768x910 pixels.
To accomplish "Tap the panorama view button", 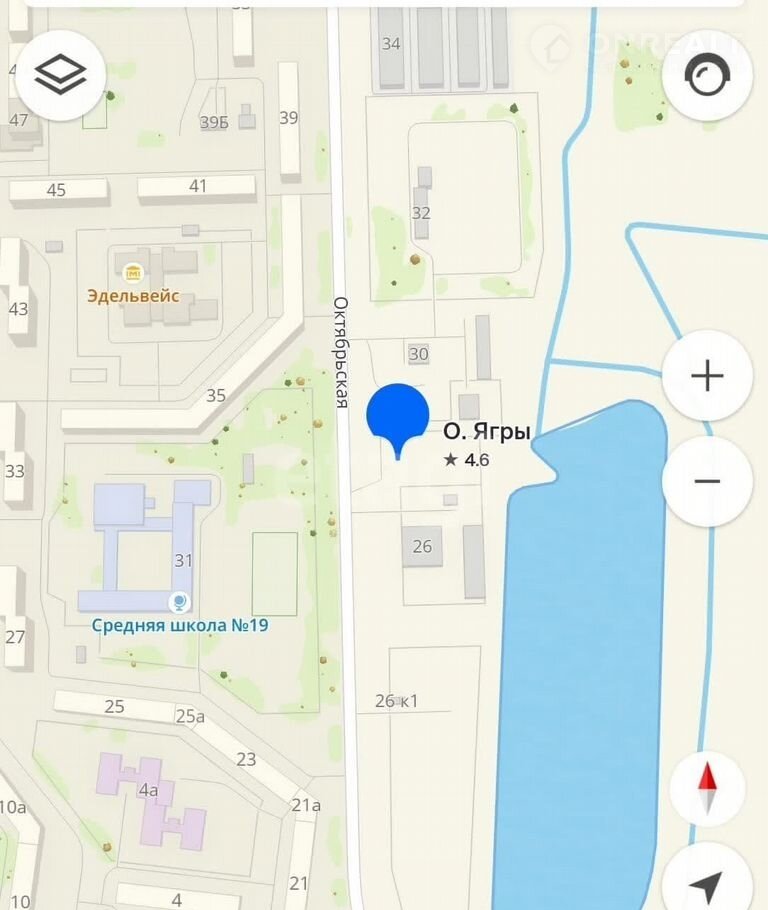I will coord(707,75).
